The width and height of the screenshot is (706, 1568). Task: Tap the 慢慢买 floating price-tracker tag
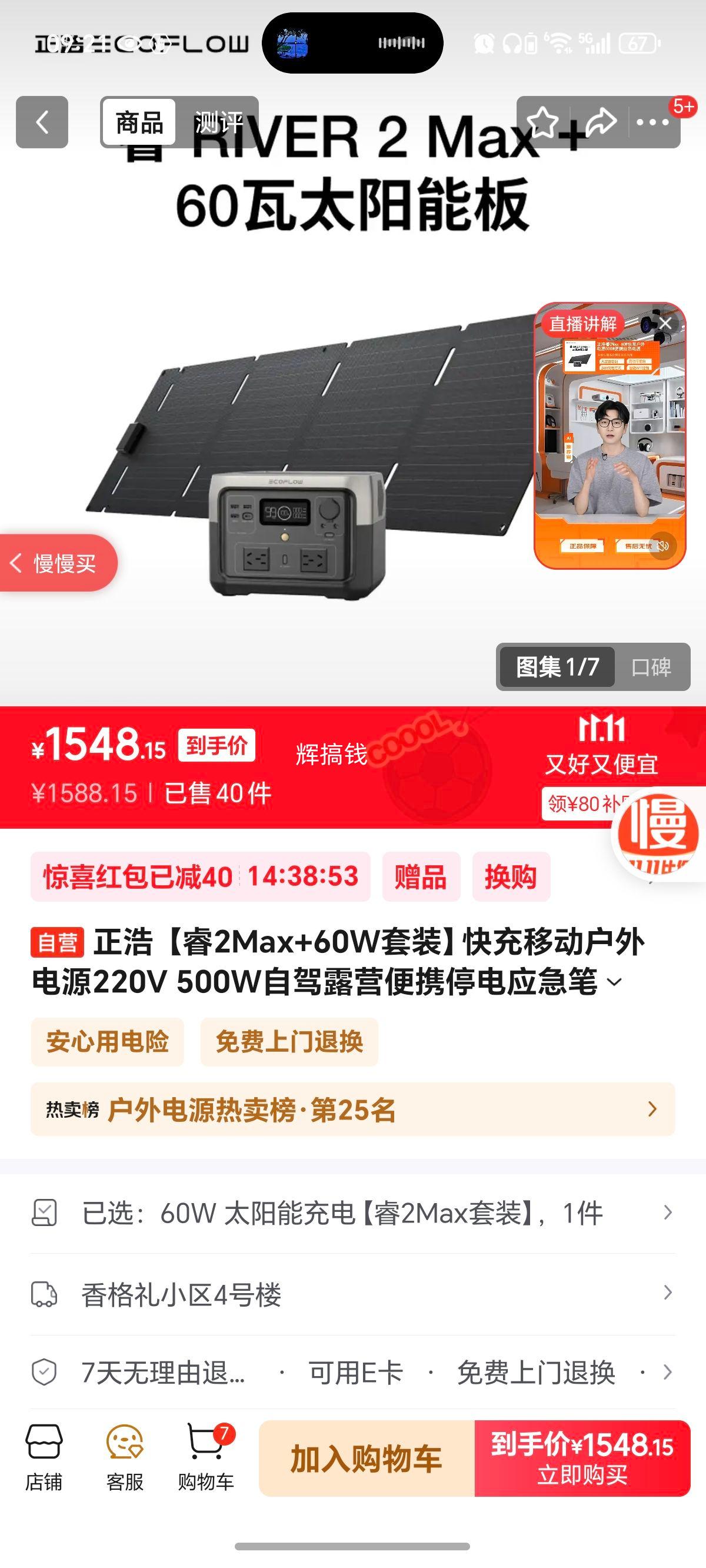coord(57,564)
